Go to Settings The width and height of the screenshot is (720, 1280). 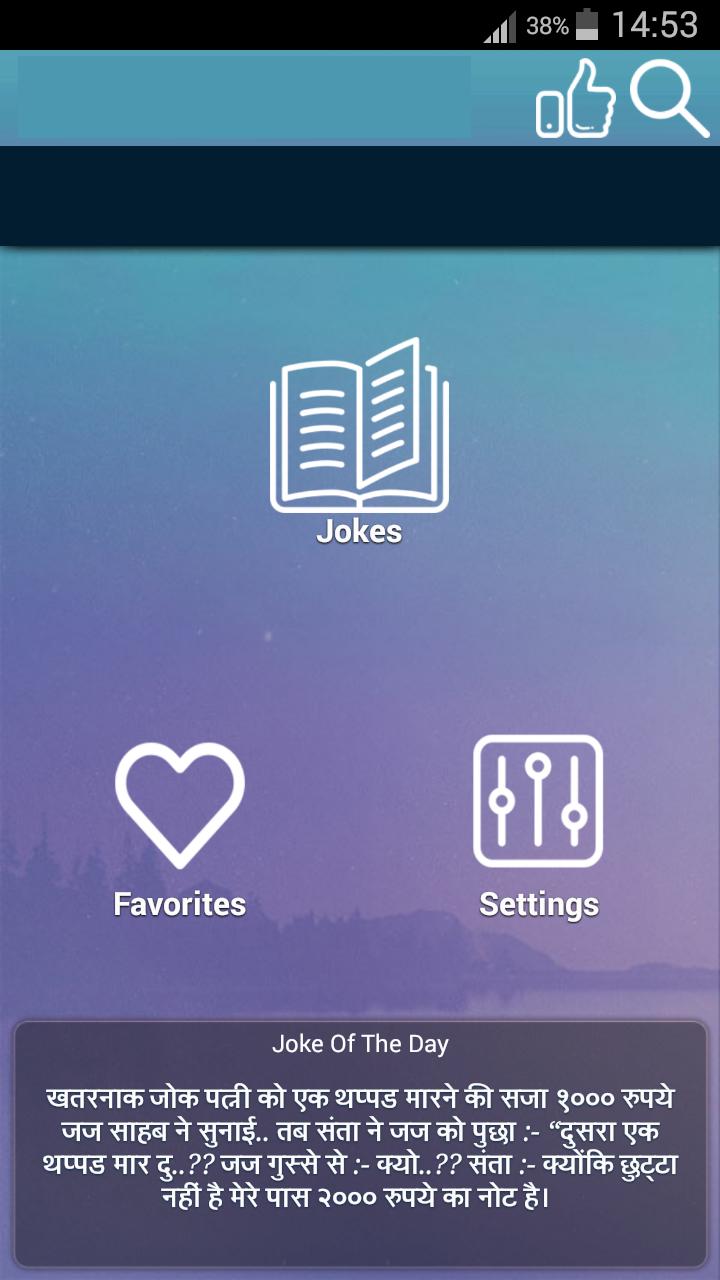538,828
